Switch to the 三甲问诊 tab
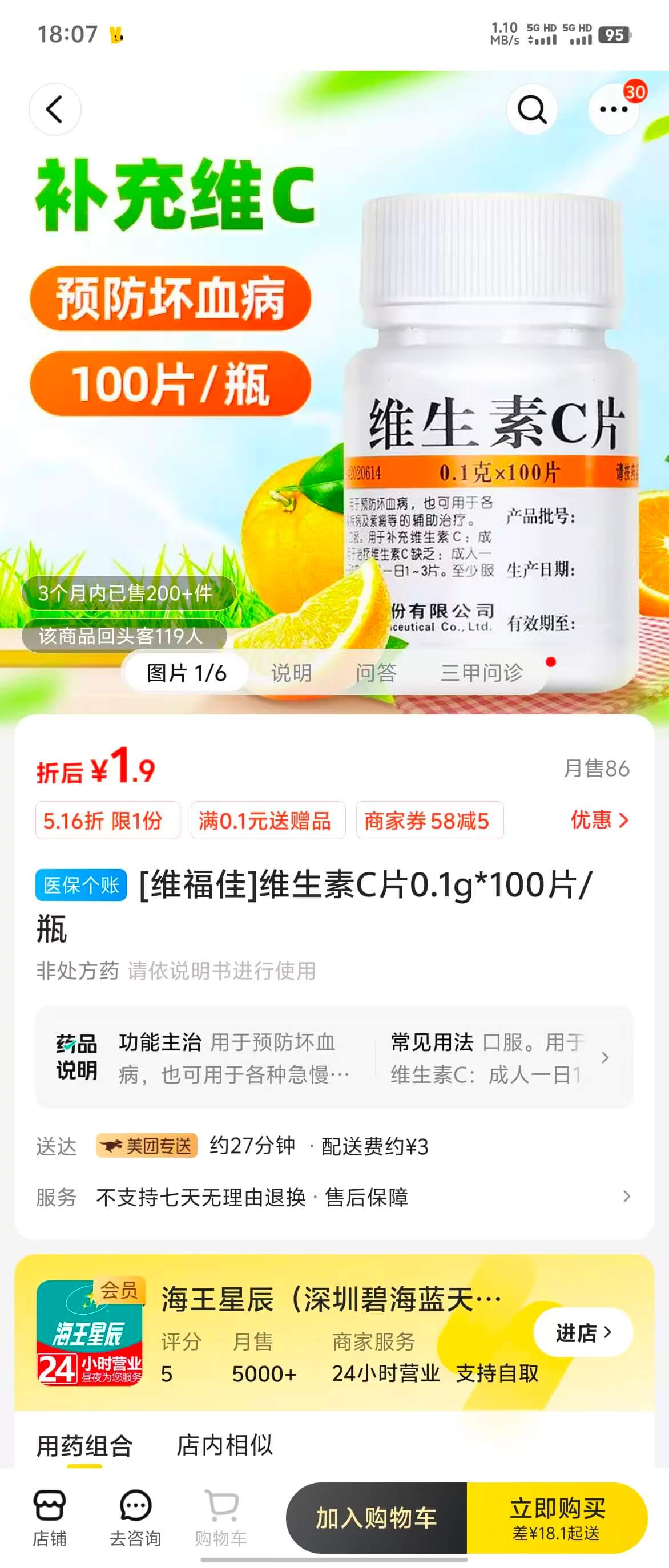The height and width of the screenshot is (1568, 669). [x=482, y=673]
